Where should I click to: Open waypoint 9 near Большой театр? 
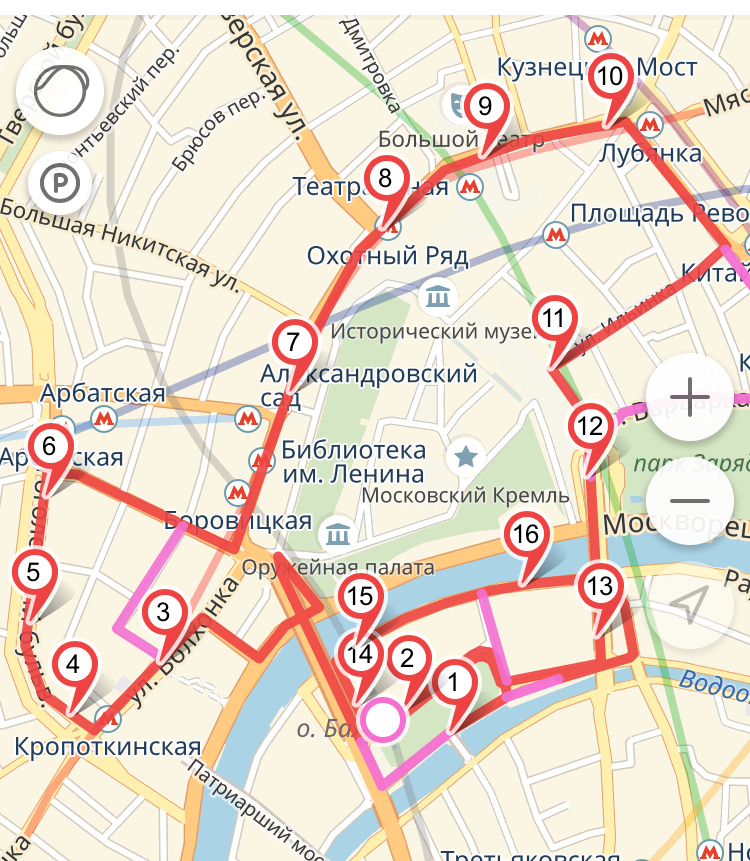pos(484,106)
